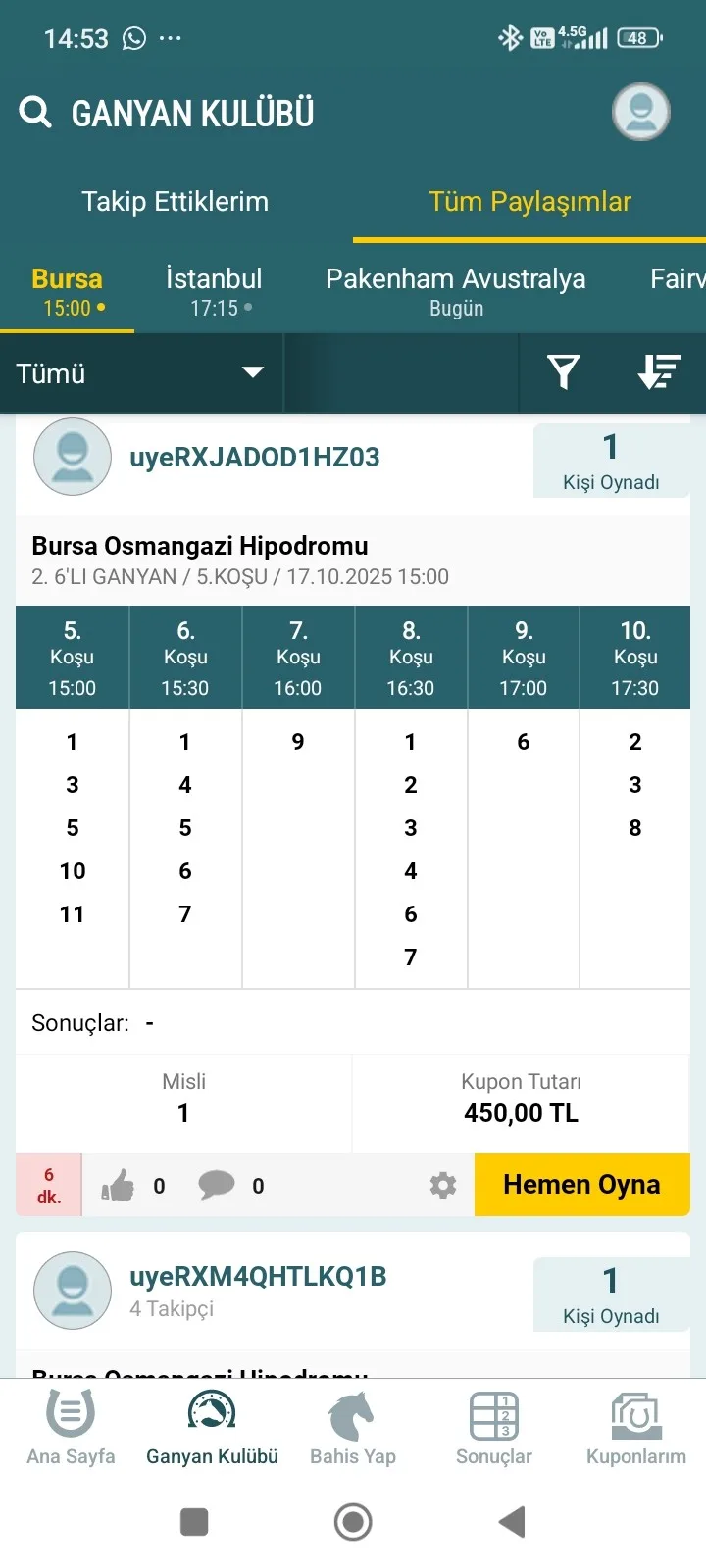Screen dimensions: 706x1568
Task: Tap the Hemen Oyna button
Action: pos(581,1185)
